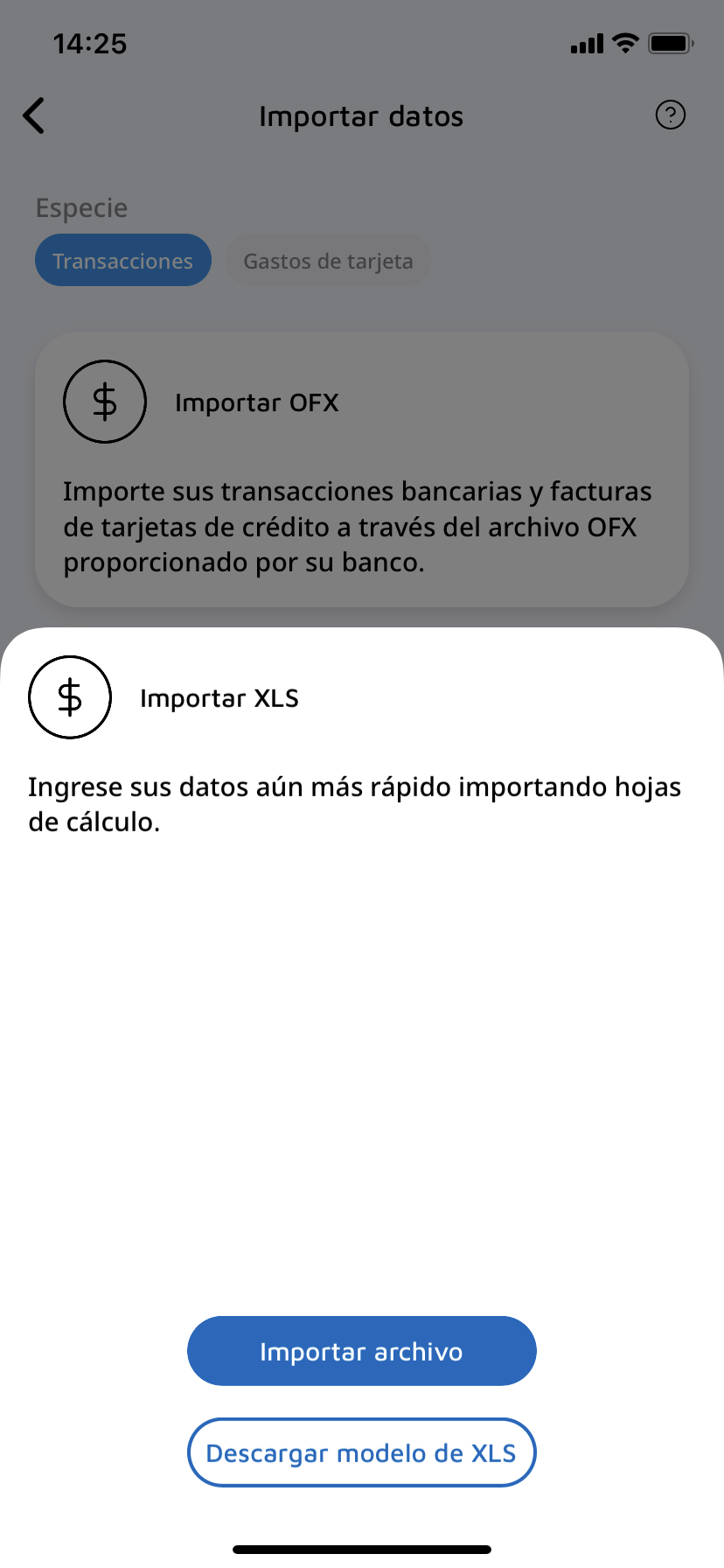Open the Importar OFX card
The width and height of the screenshot is (724, 1568).
361,469
